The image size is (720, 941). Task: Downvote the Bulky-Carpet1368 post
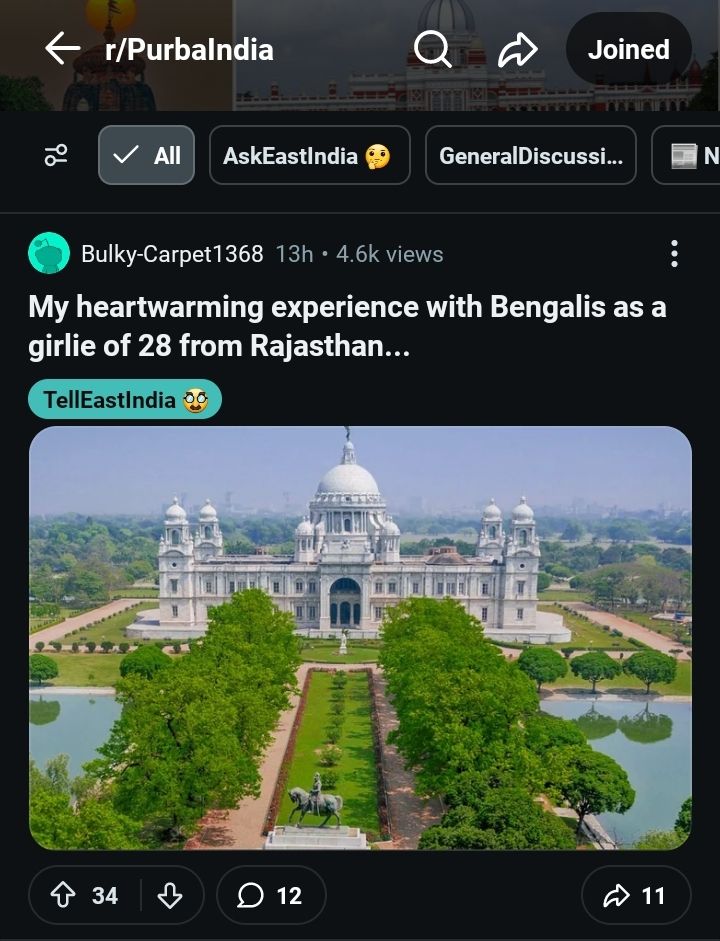(x=170, y=895)
